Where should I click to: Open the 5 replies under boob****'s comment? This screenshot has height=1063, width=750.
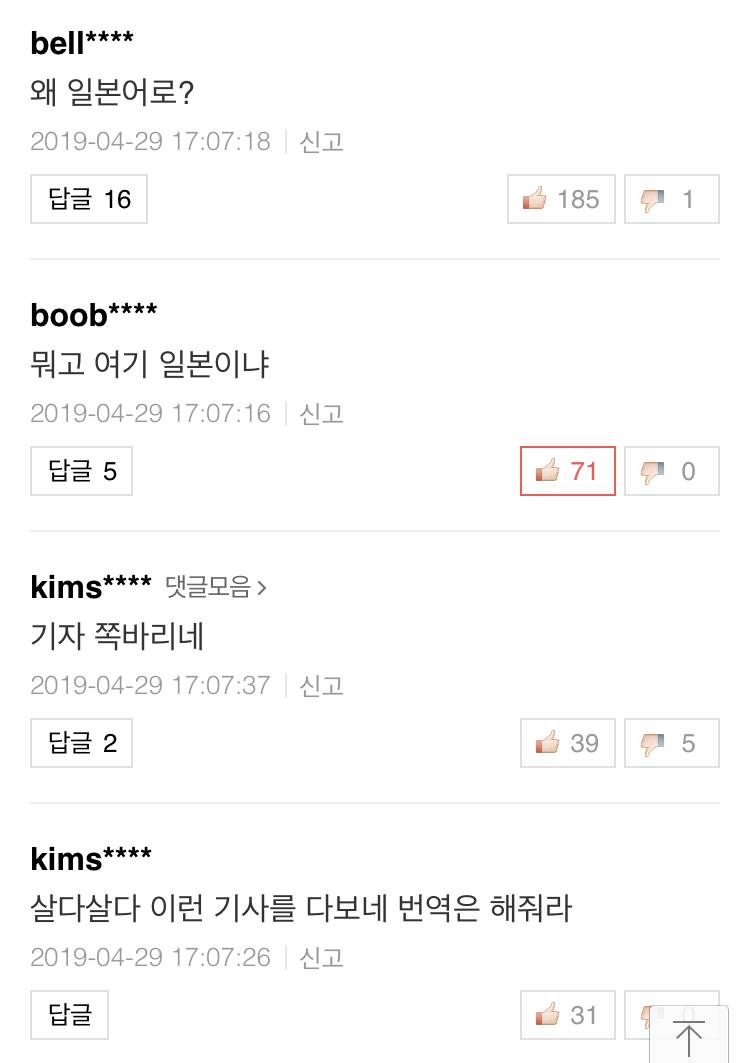(81, 471)
